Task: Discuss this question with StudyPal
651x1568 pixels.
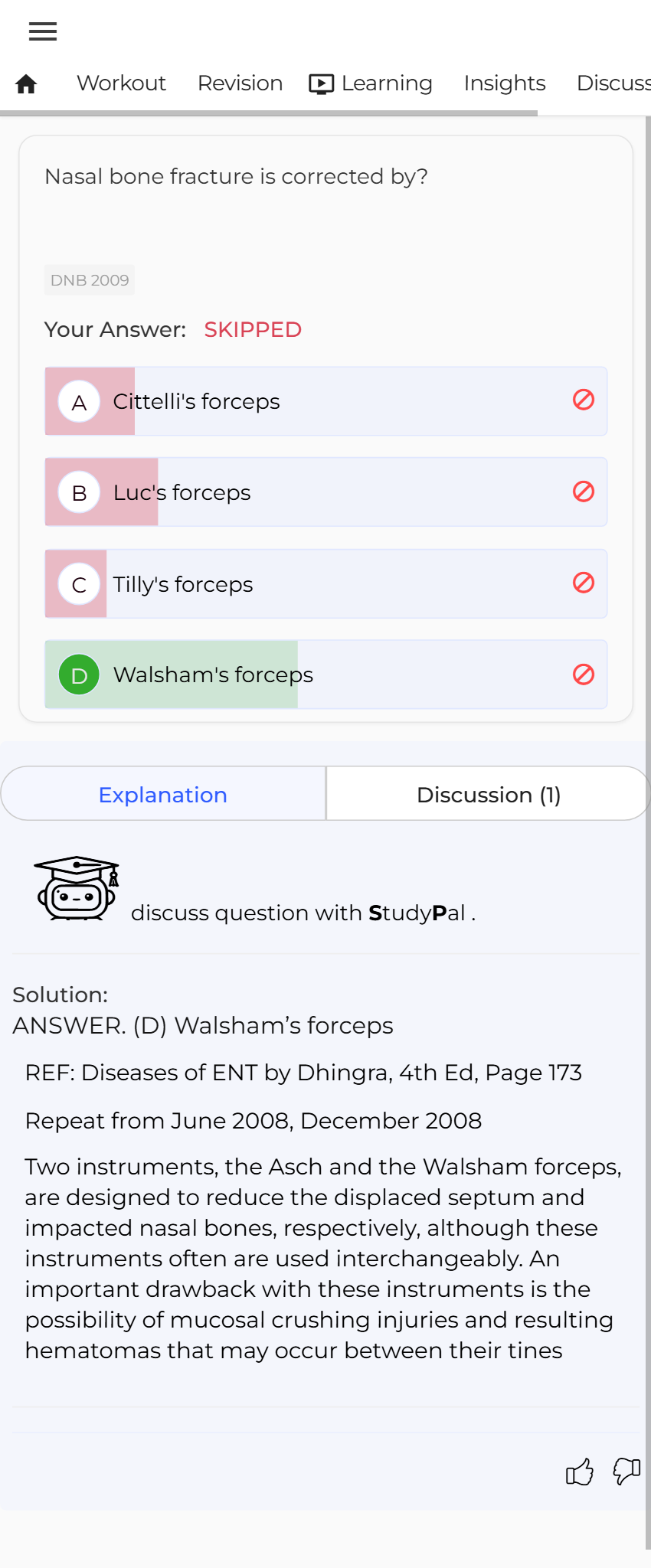Action: (303, 913)
